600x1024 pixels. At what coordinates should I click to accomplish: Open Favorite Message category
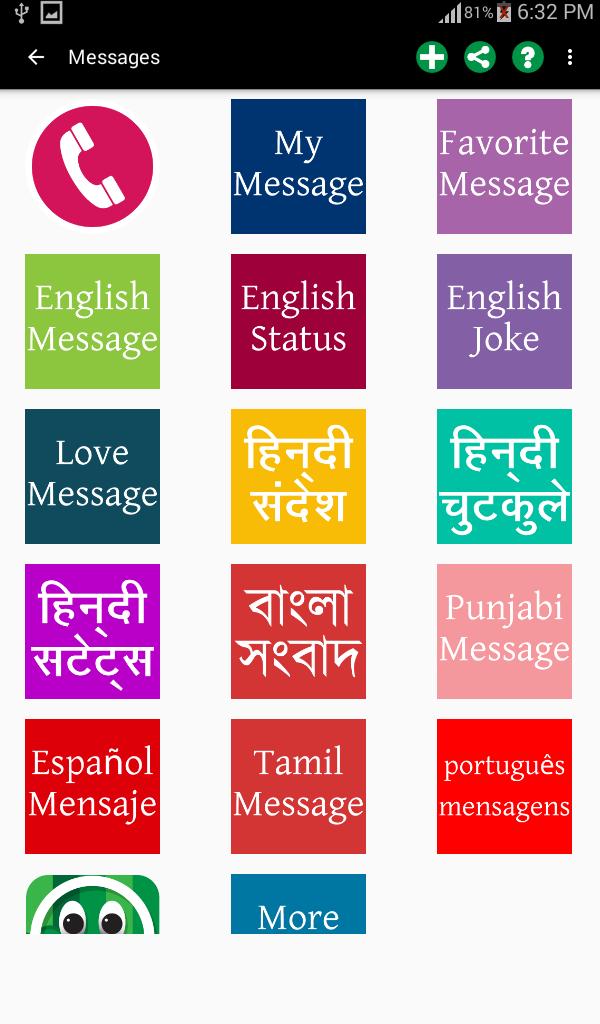pyautogui.click(x=504, y=166)
